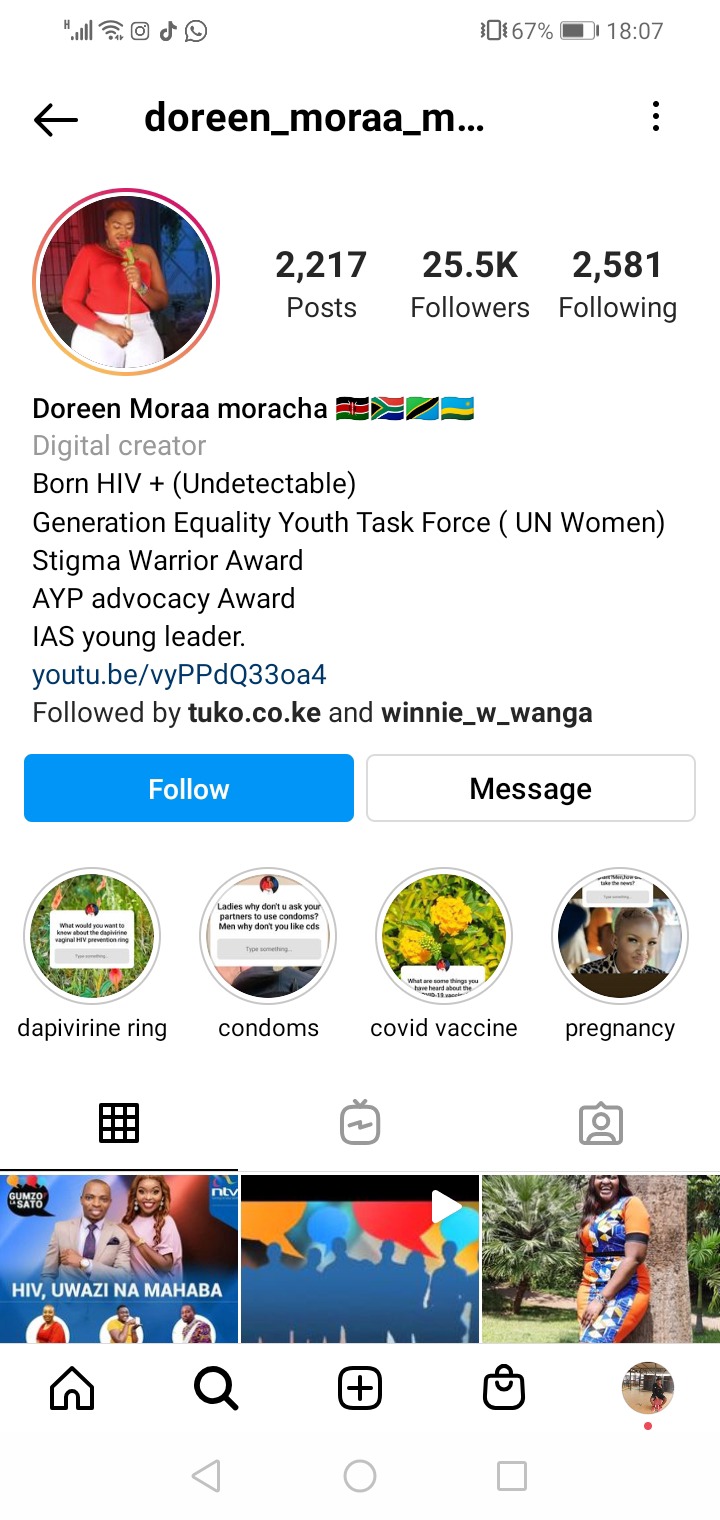Message this profile

pos(530,788)
